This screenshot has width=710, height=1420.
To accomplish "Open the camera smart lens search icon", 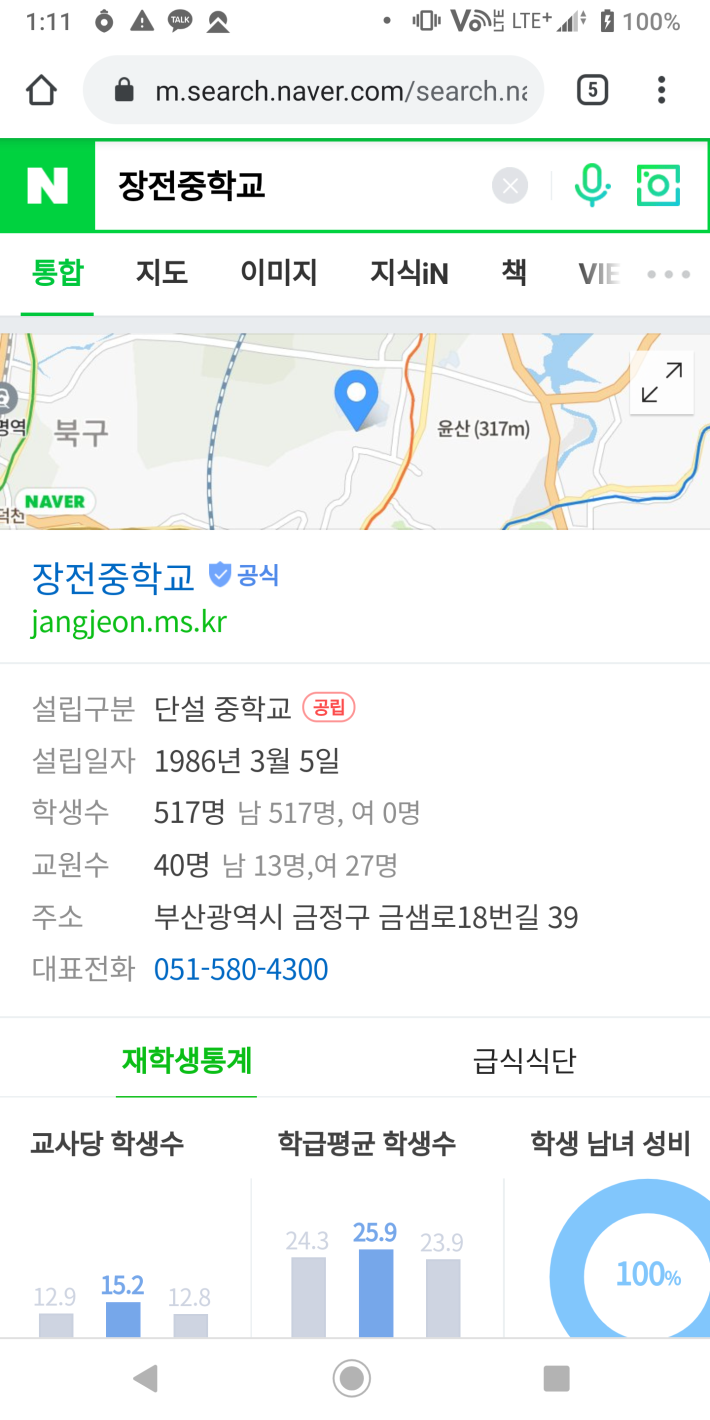I will (658, 186).
